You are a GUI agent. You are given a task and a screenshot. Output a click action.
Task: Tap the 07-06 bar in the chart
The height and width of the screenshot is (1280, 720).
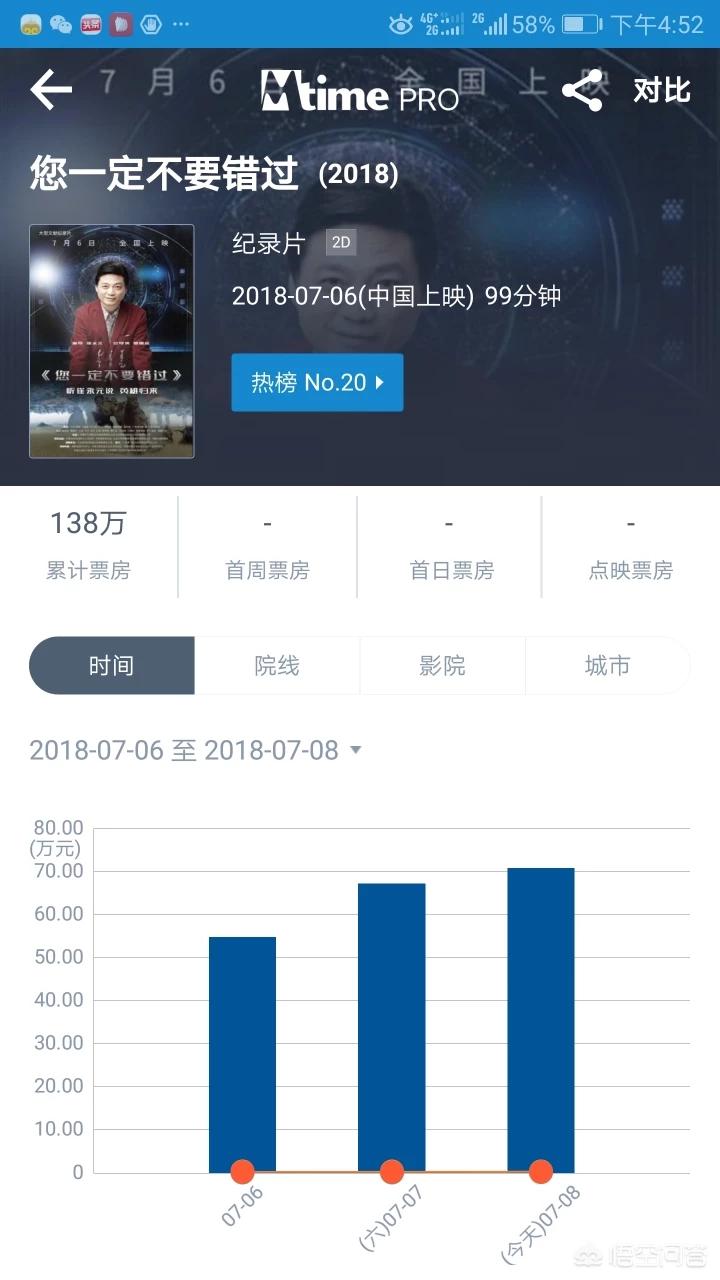point(242,1054)
